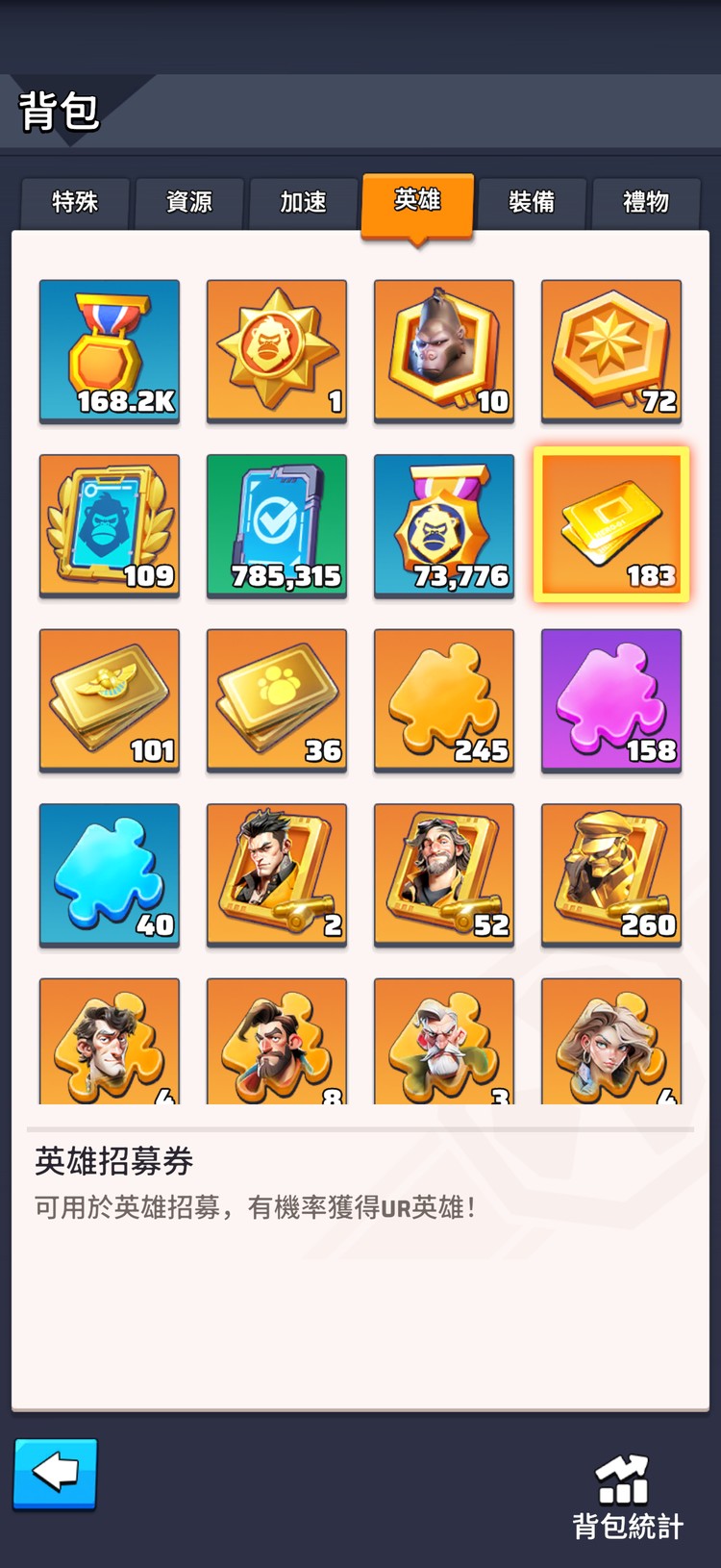
Task: Switch to the 資源 tab
Action: (x=189, y=202)
